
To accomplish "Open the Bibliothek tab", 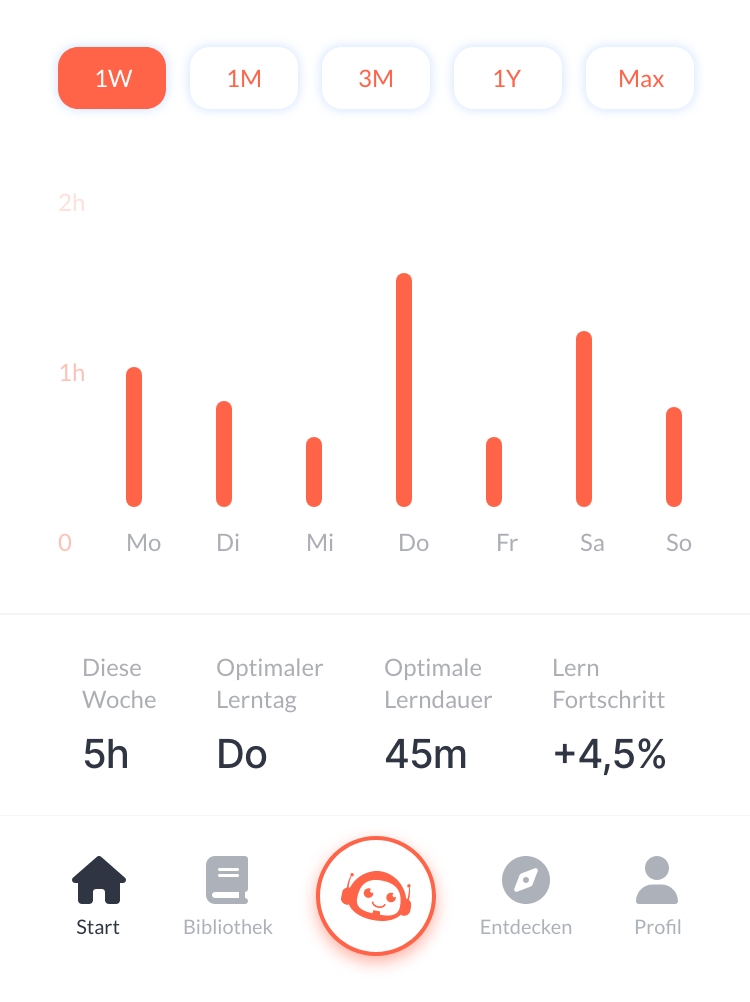I will (228, 896).
